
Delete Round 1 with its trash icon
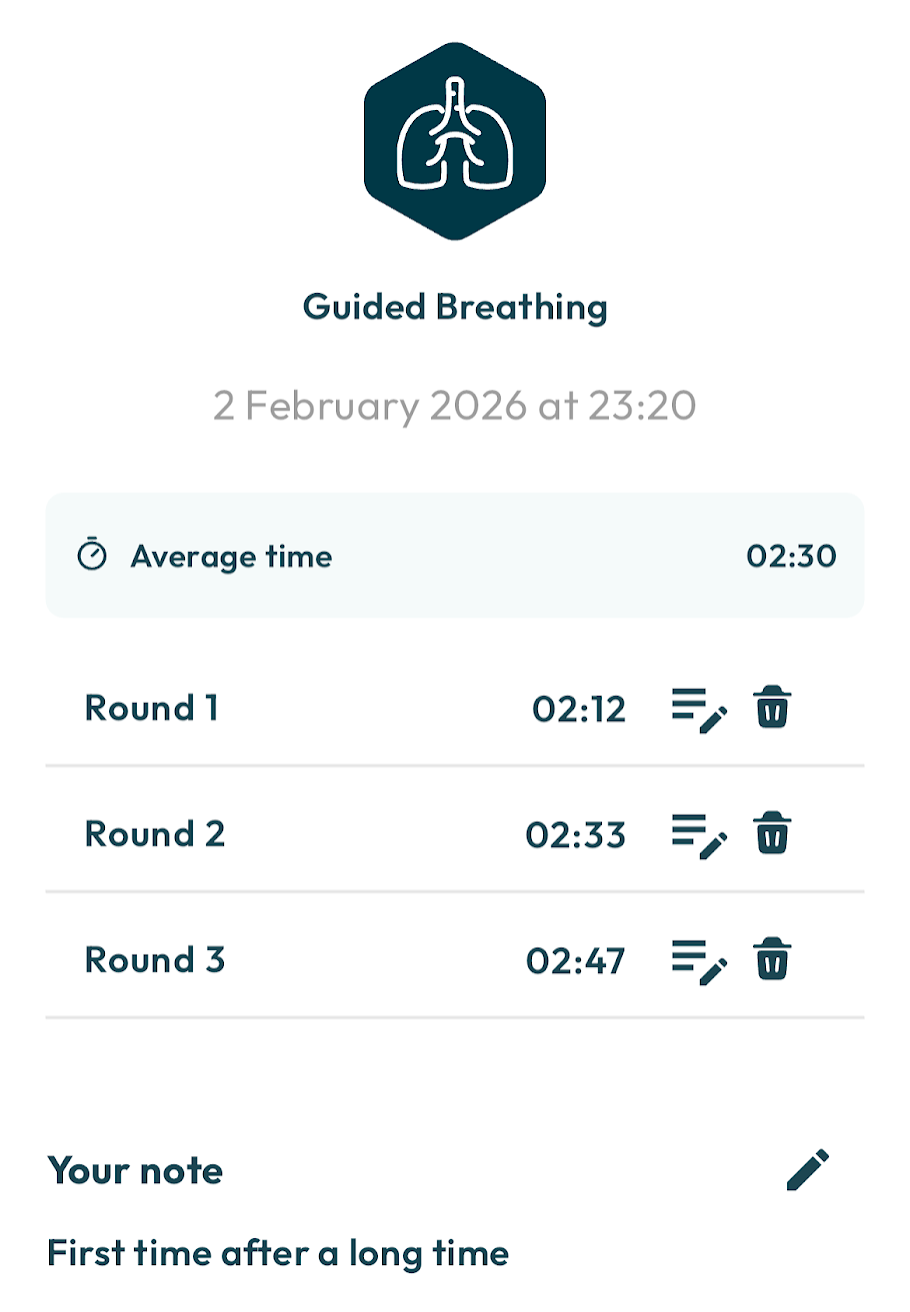[771, 708]
